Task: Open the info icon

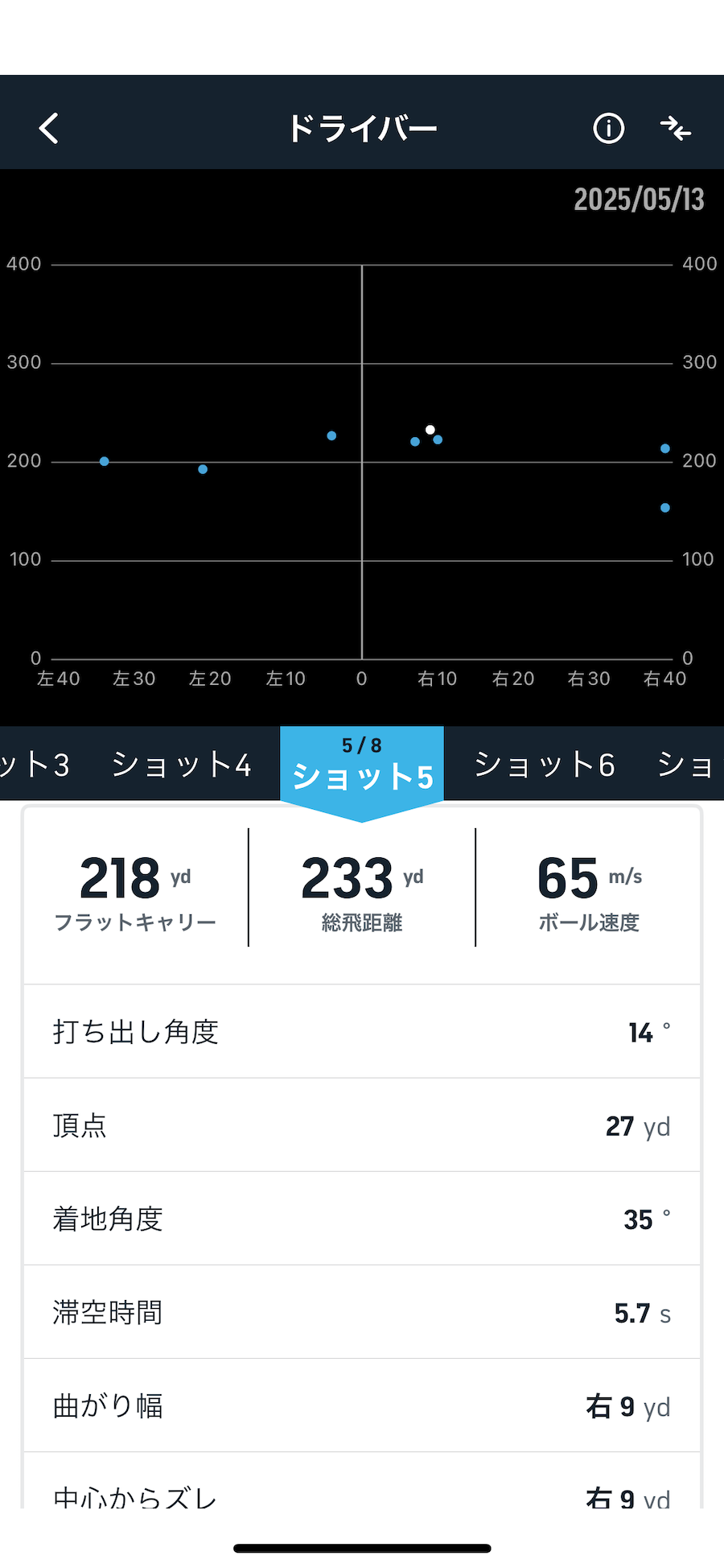Action: pos(608,129)
